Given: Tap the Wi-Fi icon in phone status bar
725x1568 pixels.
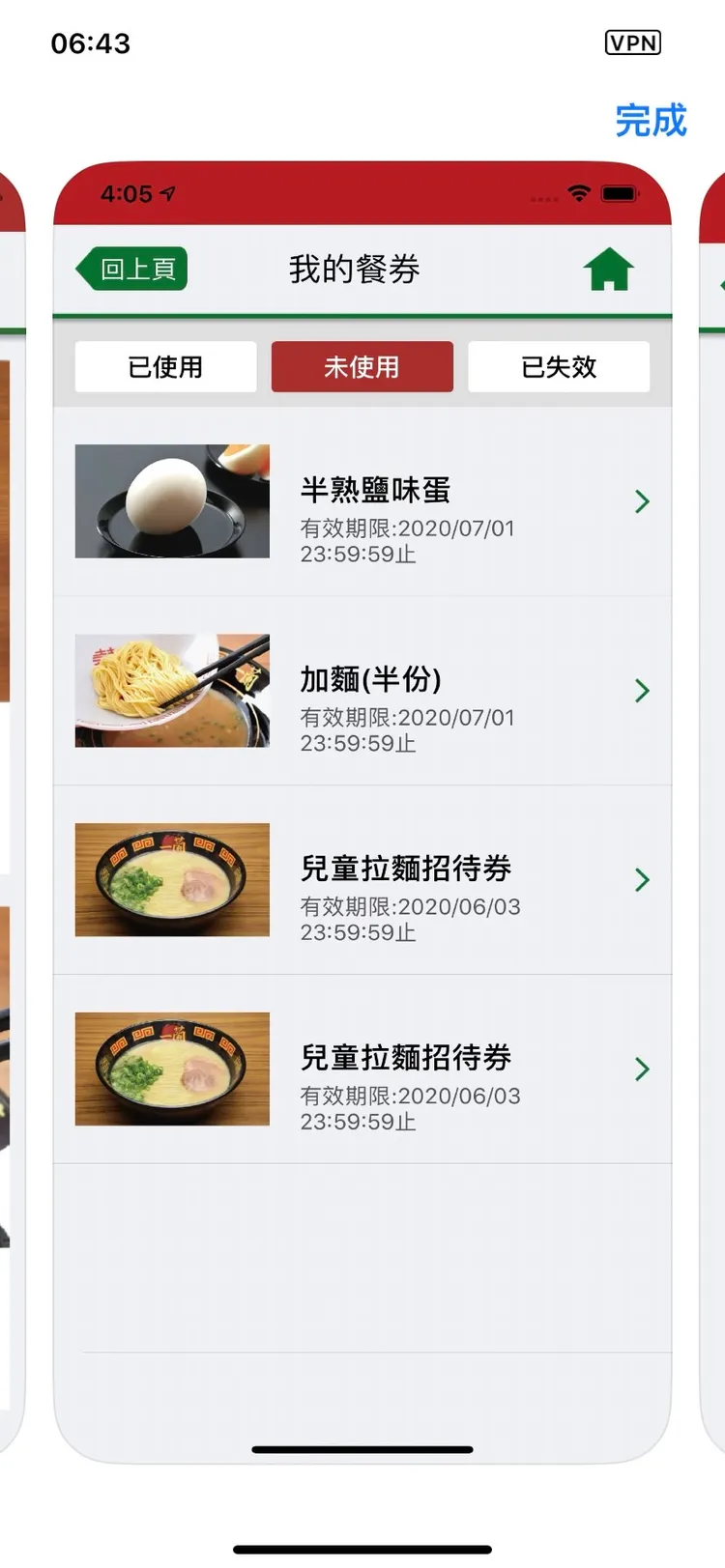Looking at the screenshot, I should [x=578, y=193].
